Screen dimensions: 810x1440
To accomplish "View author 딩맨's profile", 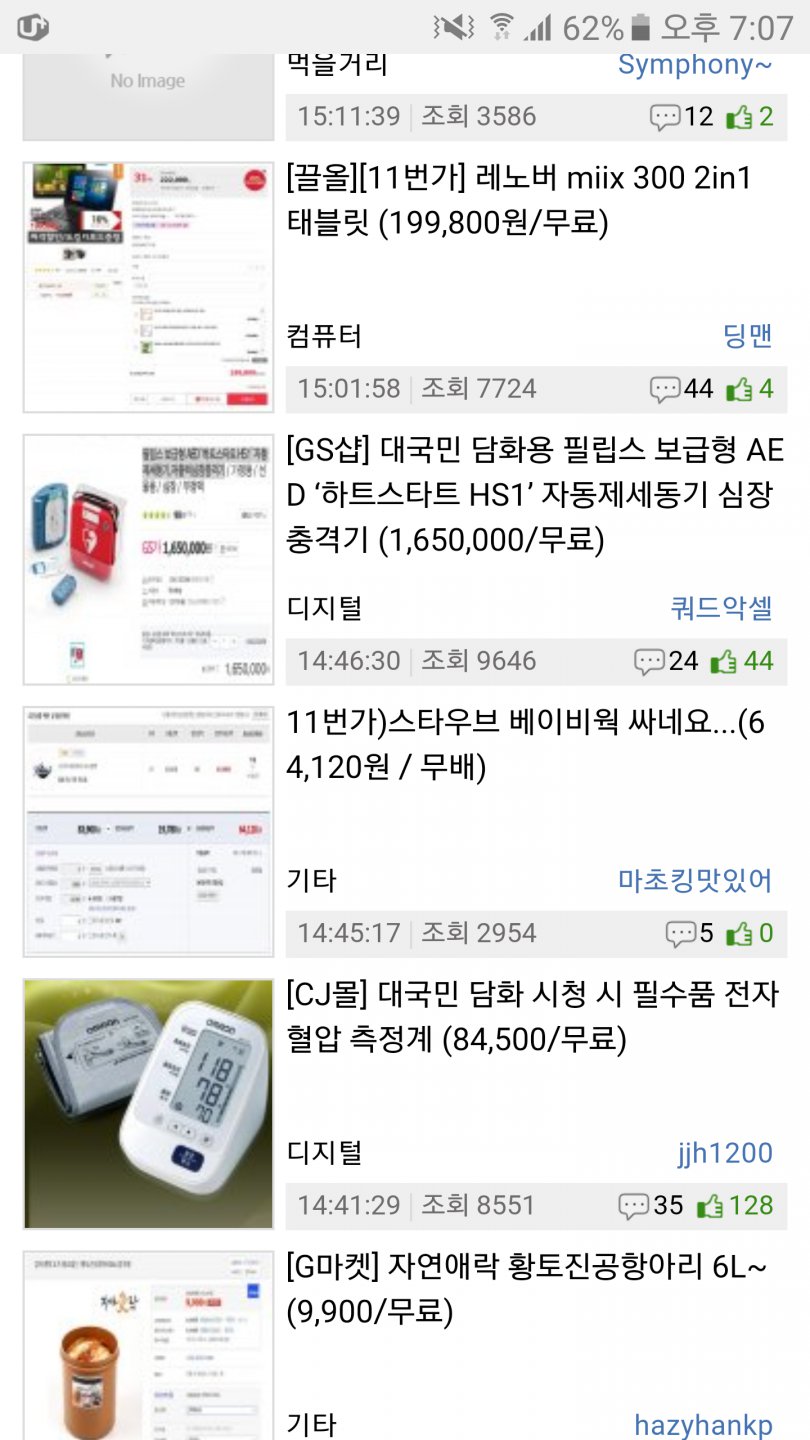I will coord(748,336).
